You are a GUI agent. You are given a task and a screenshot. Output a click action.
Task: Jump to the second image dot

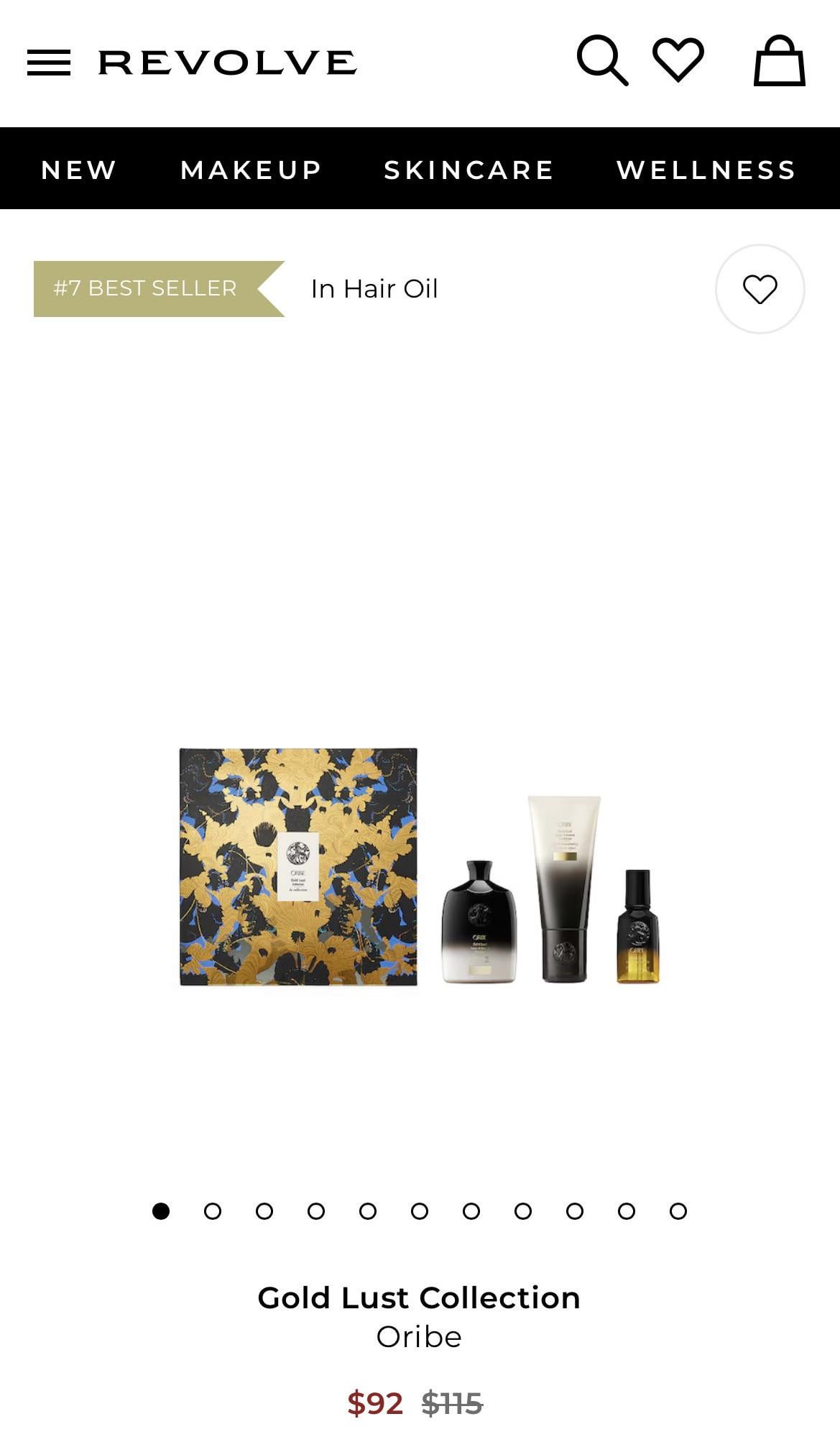click(213, 1211)
